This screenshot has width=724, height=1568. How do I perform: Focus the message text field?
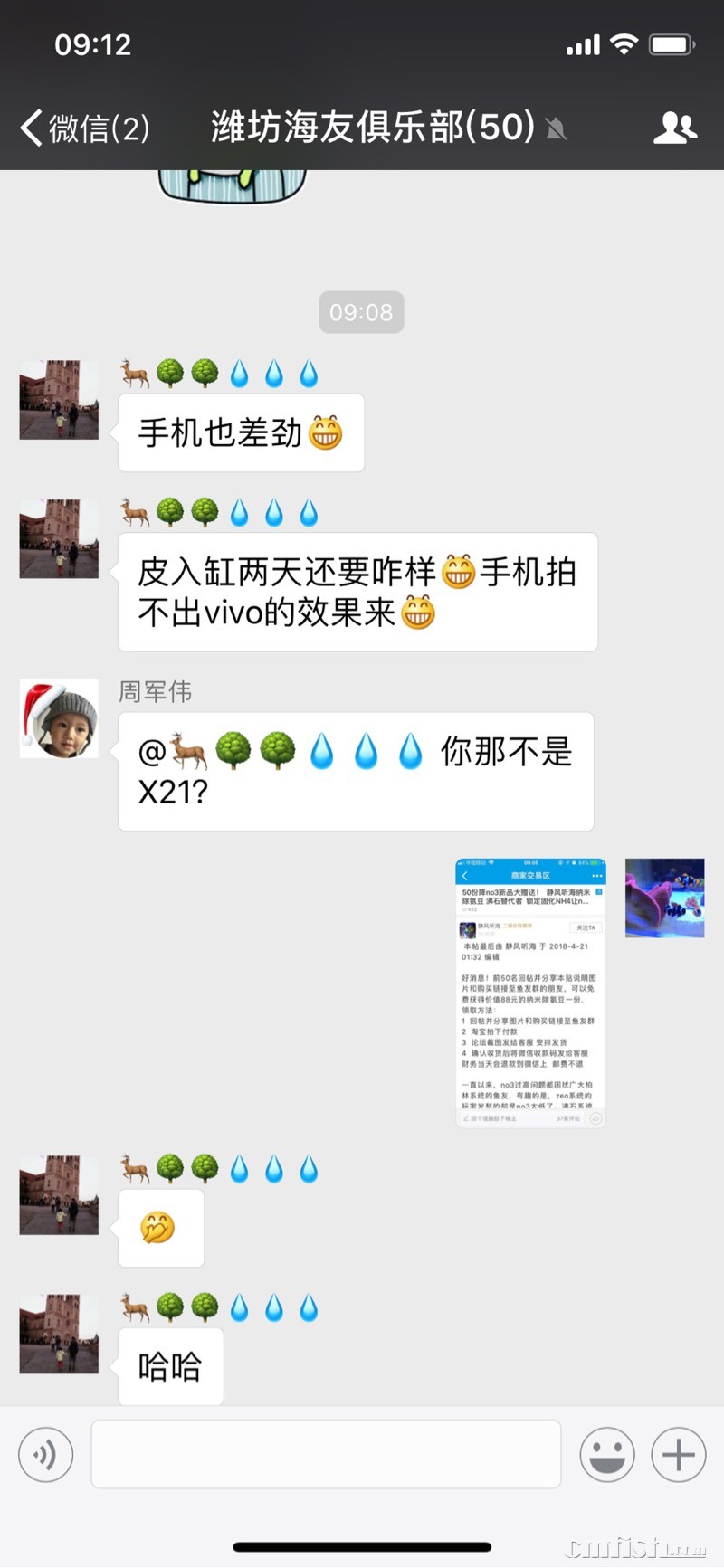[326, 1454]
